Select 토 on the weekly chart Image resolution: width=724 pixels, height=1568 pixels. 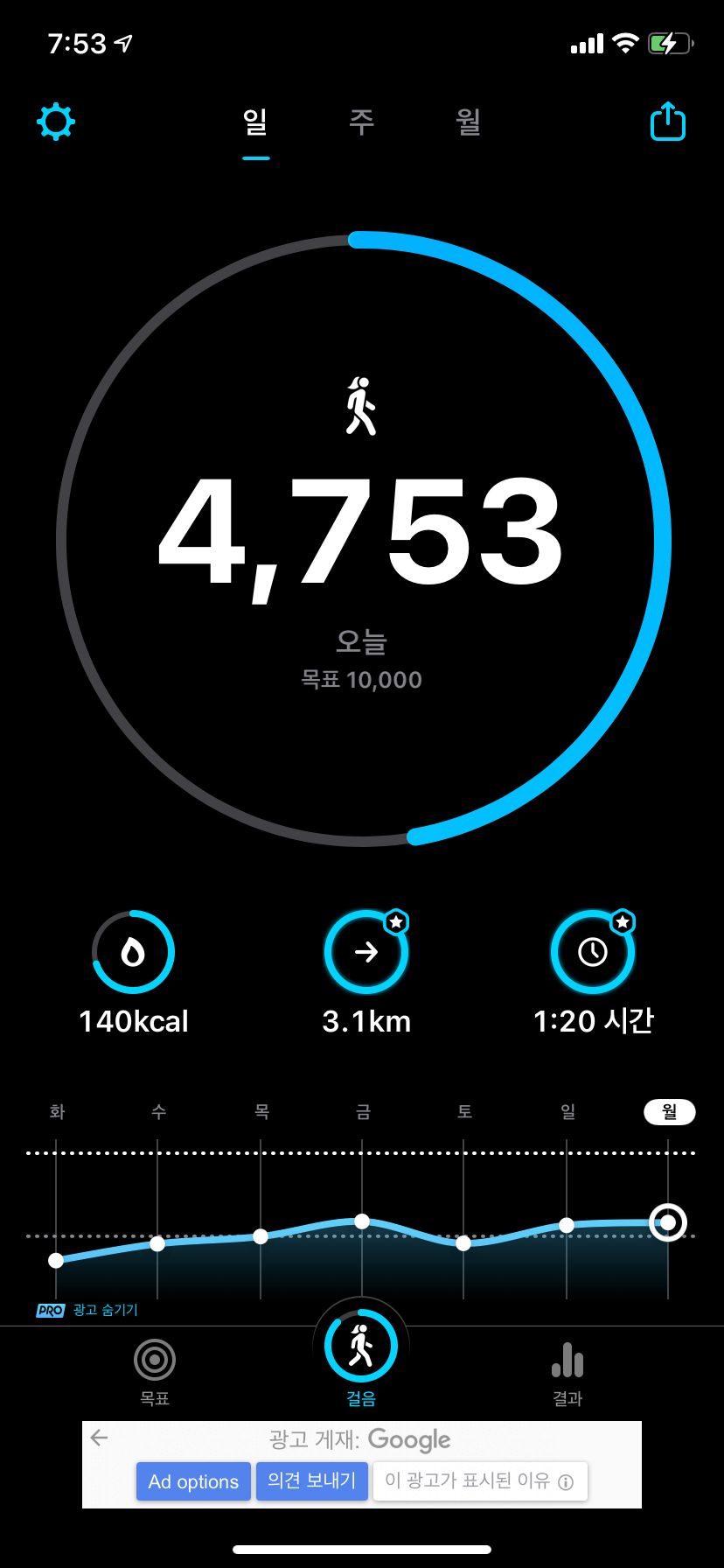pyautogui.click(x=464, y=1111)
